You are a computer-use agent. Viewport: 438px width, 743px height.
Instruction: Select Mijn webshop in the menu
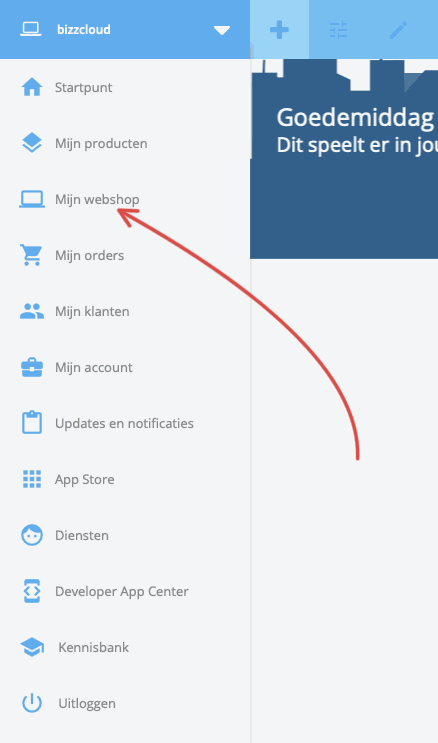tap(125, 199)
